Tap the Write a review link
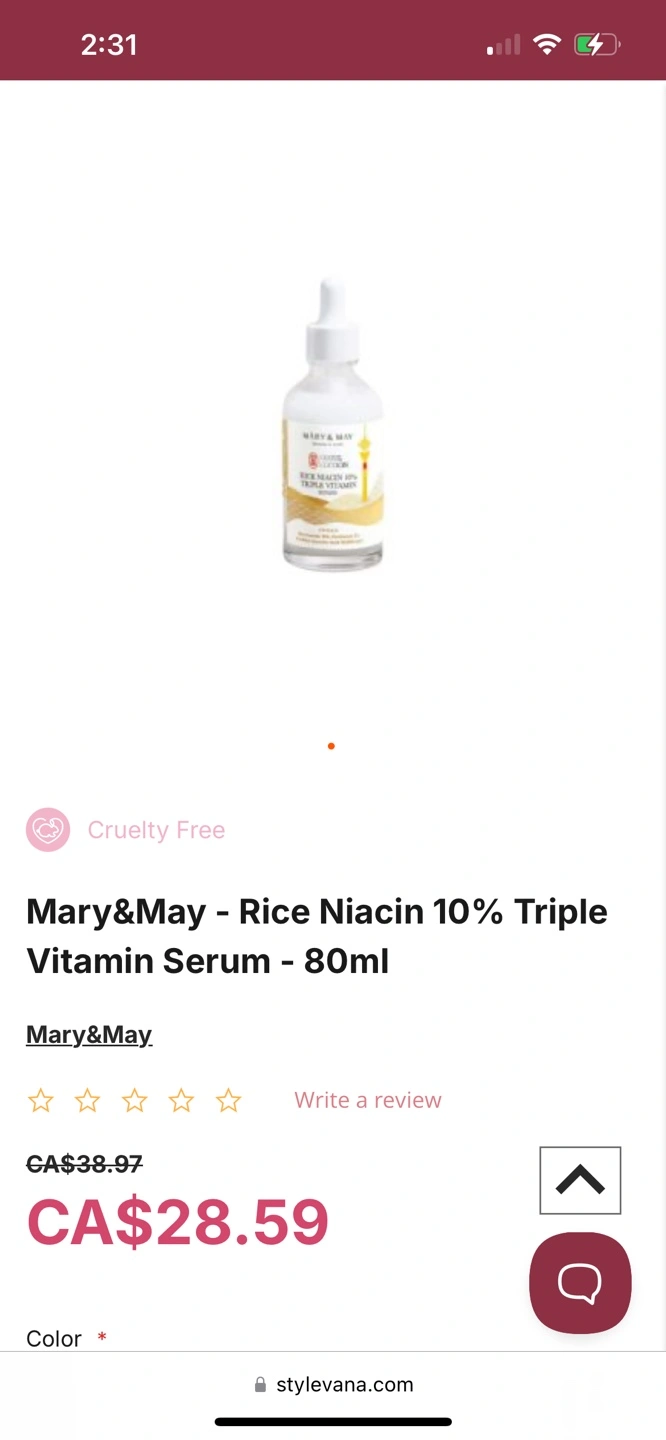This screenshot has width=666, height=1440. click(367, 1100)
